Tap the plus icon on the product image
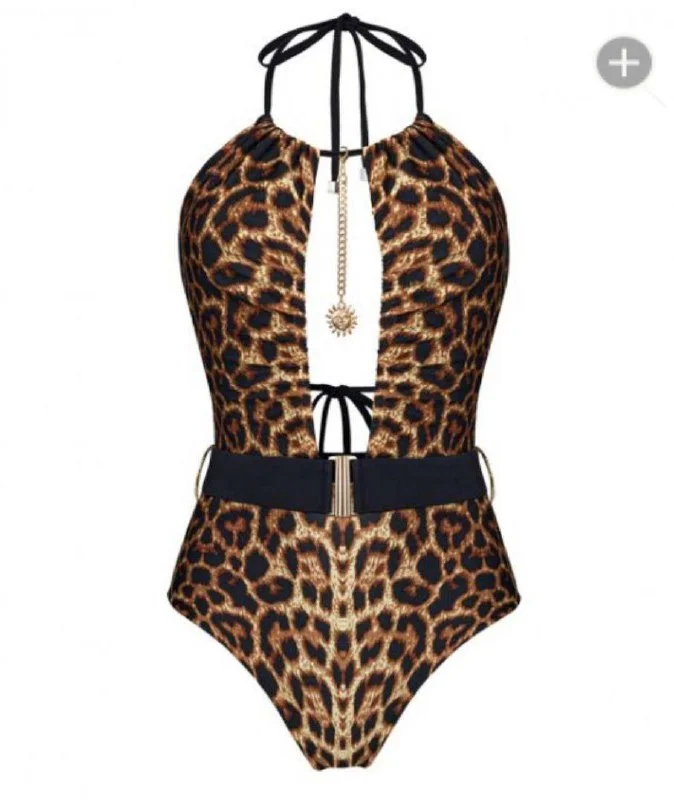The width and height of the screenshot is (674, 800). tap(624, 62)
